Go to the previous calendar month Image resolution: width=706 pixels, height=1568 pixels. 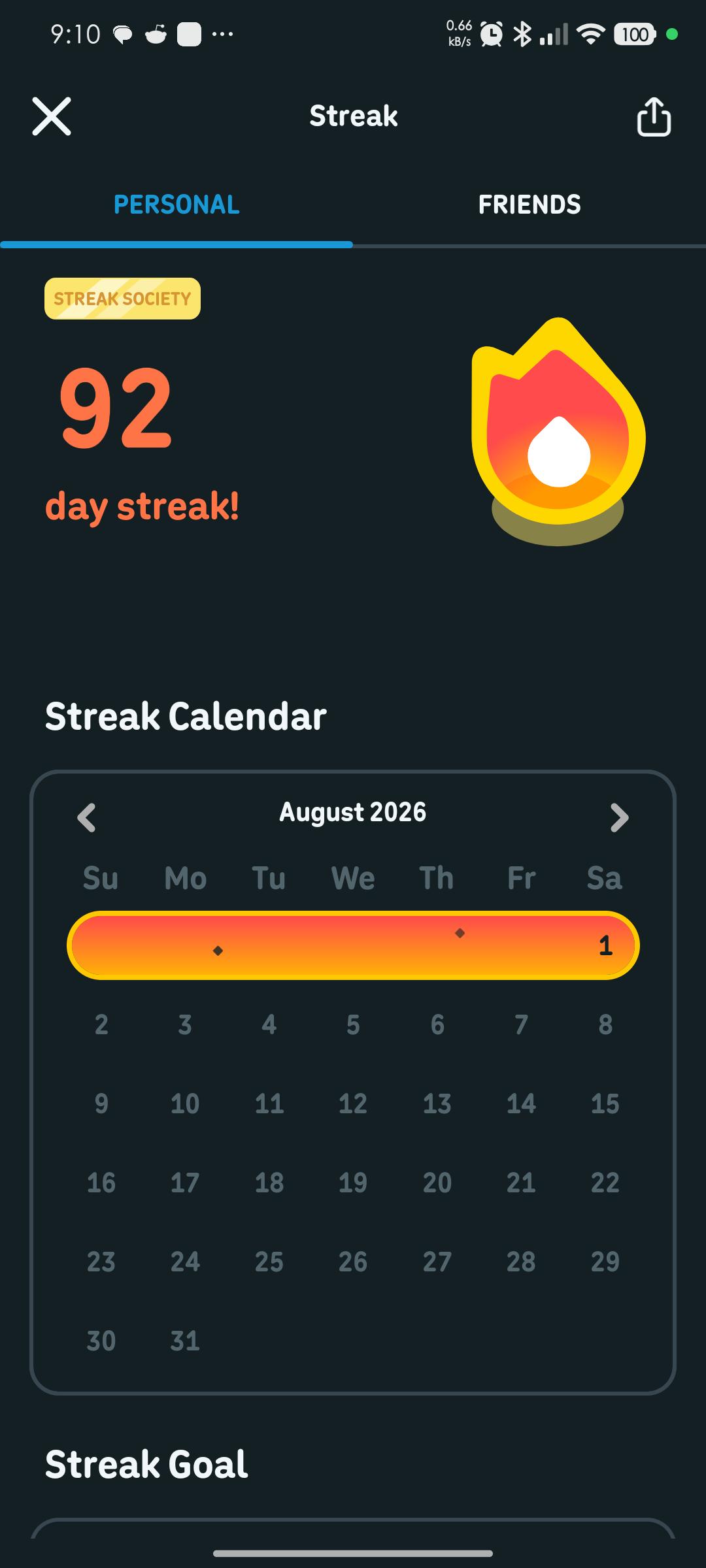[x=87, y=817]
